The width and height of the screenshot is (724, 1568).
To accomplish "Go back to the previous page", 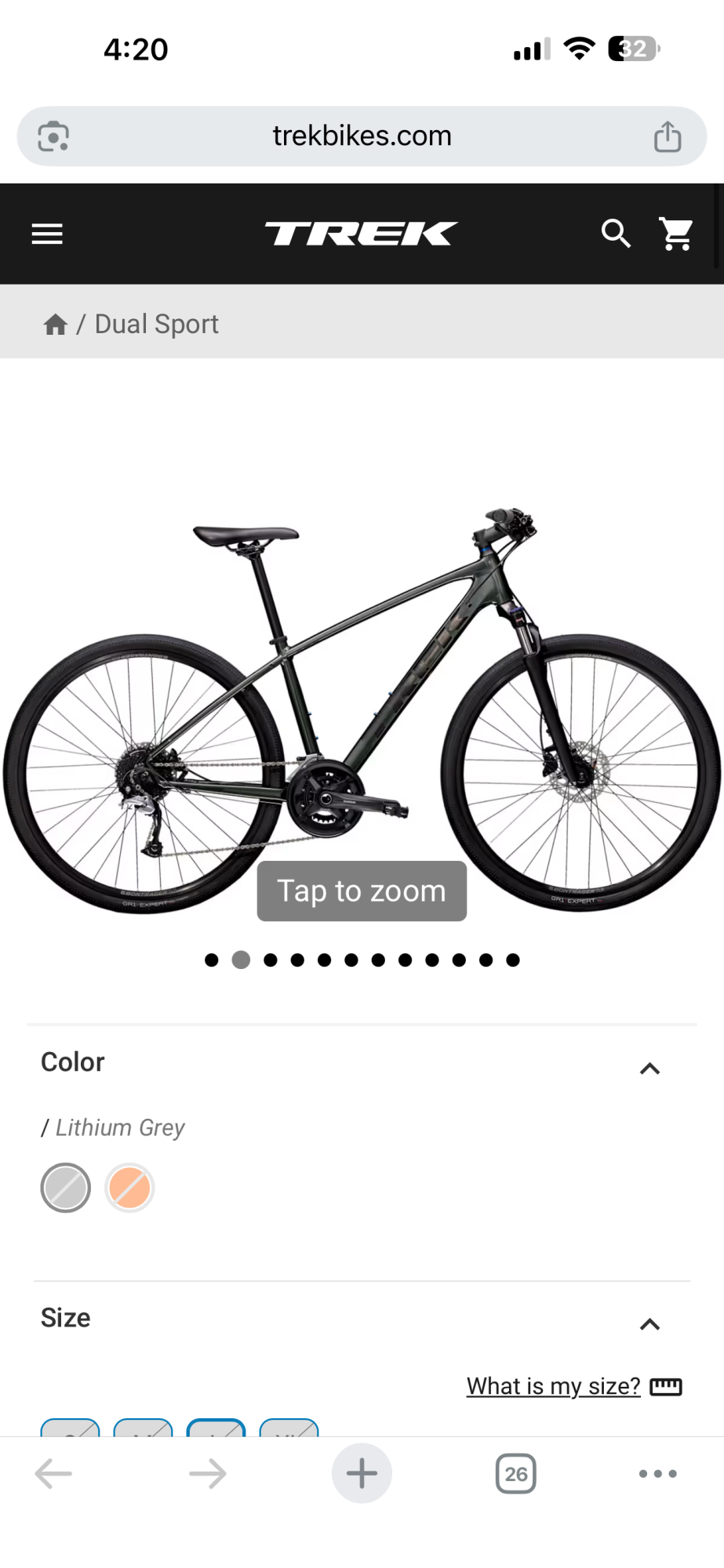I will [53, 1474].
